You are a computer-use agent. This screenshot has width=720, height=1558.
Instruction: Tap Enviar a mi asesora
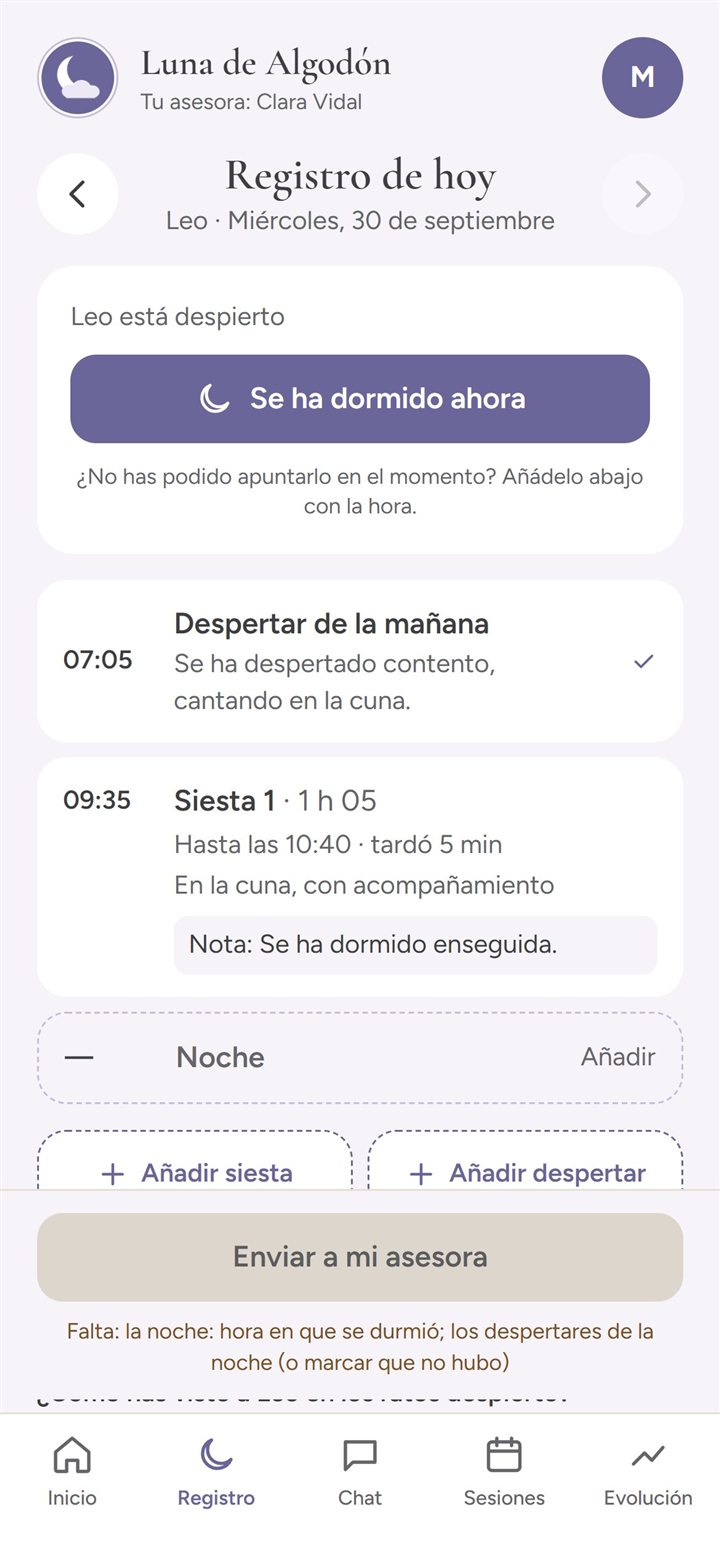360,1257
